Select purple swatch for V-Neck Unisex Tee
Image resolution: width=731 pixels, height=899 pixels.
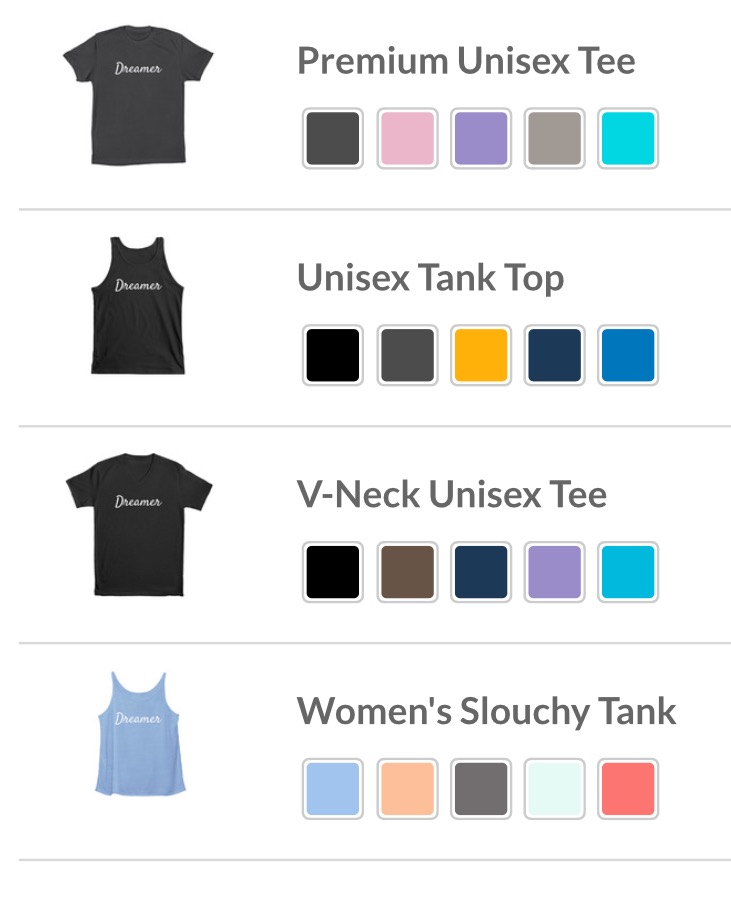[555, 572]
